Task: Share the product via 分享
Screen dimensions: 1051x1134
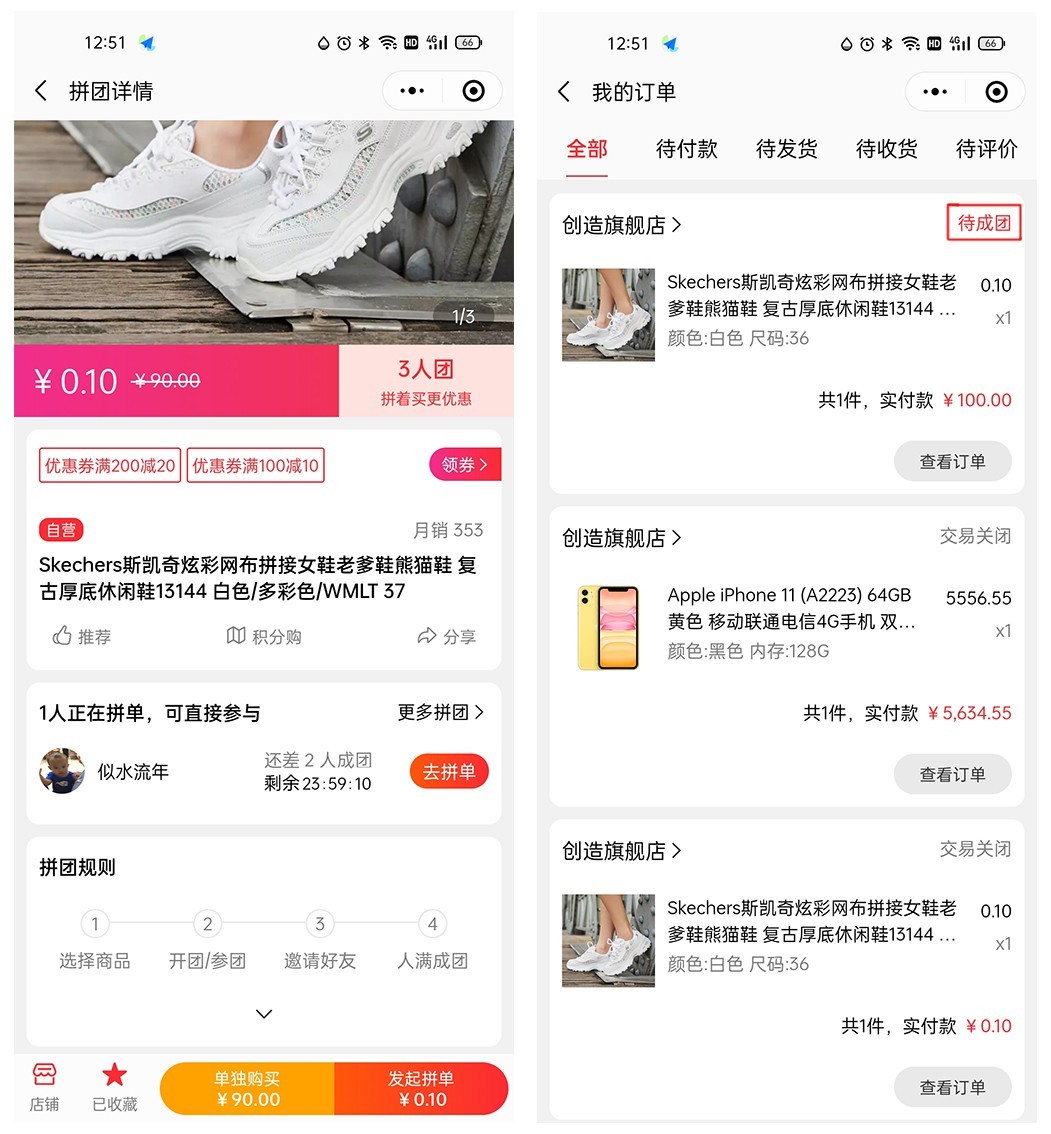Action: pos(446,636)
